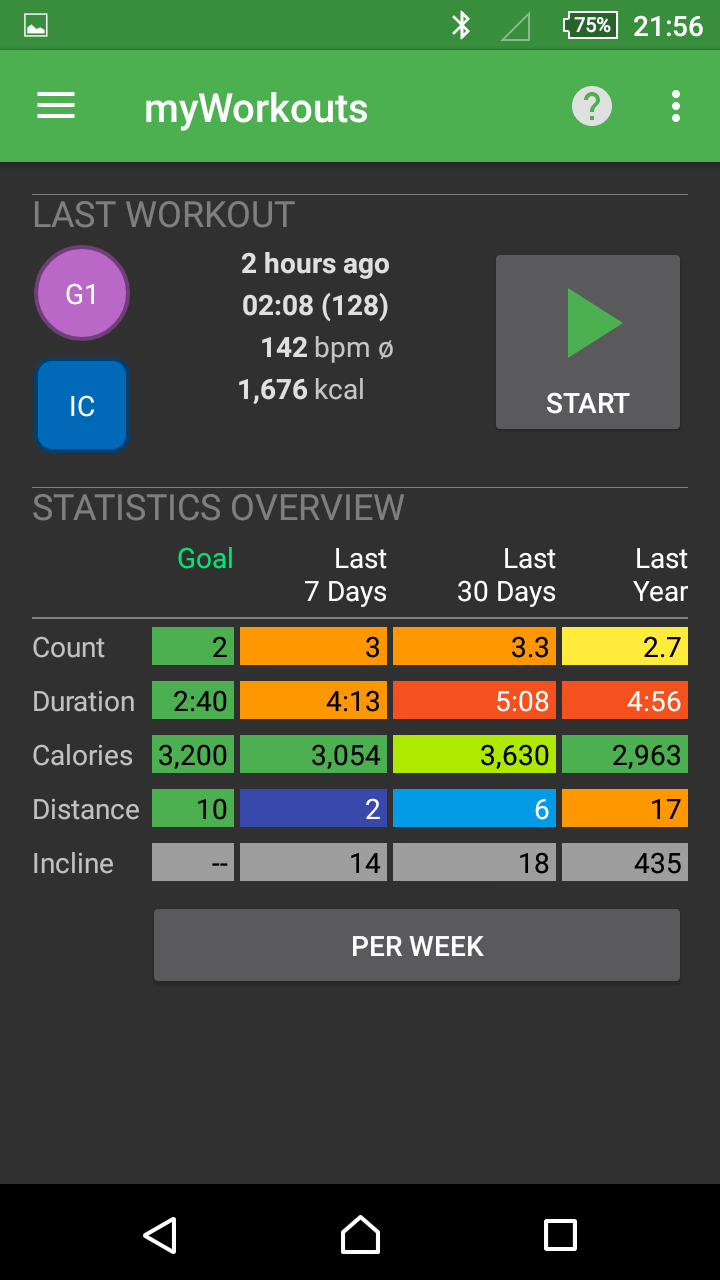This screenshot has width=720, height=1280.
Task: Tap the PER WEEK button
Action: pos(417,945)
